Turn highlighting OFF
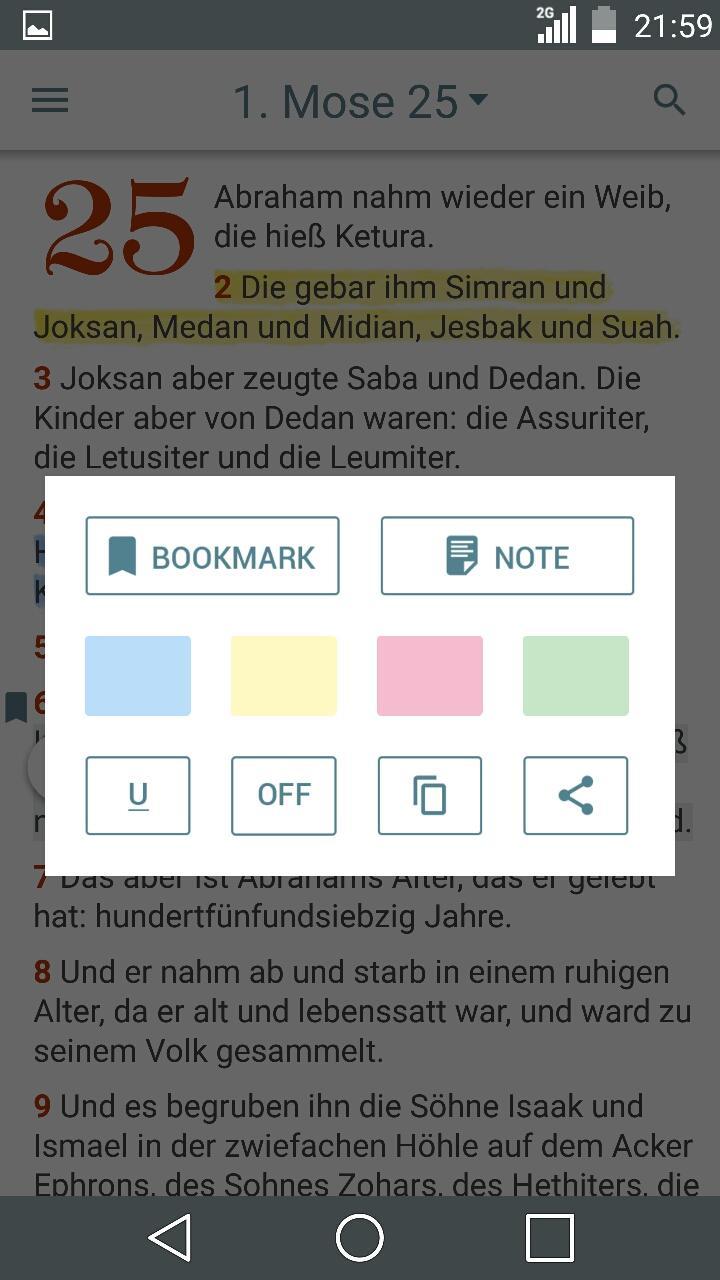720x1280 pixels. (x=284, y=795)
